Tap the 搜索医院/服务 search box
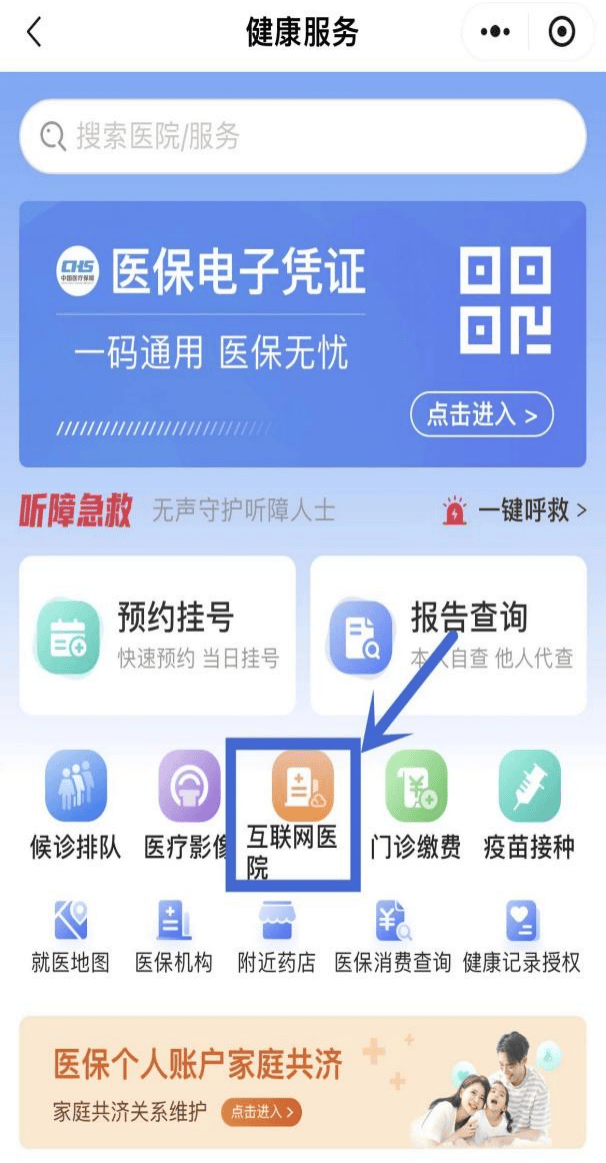606x1163 pixels. [302, 136]
